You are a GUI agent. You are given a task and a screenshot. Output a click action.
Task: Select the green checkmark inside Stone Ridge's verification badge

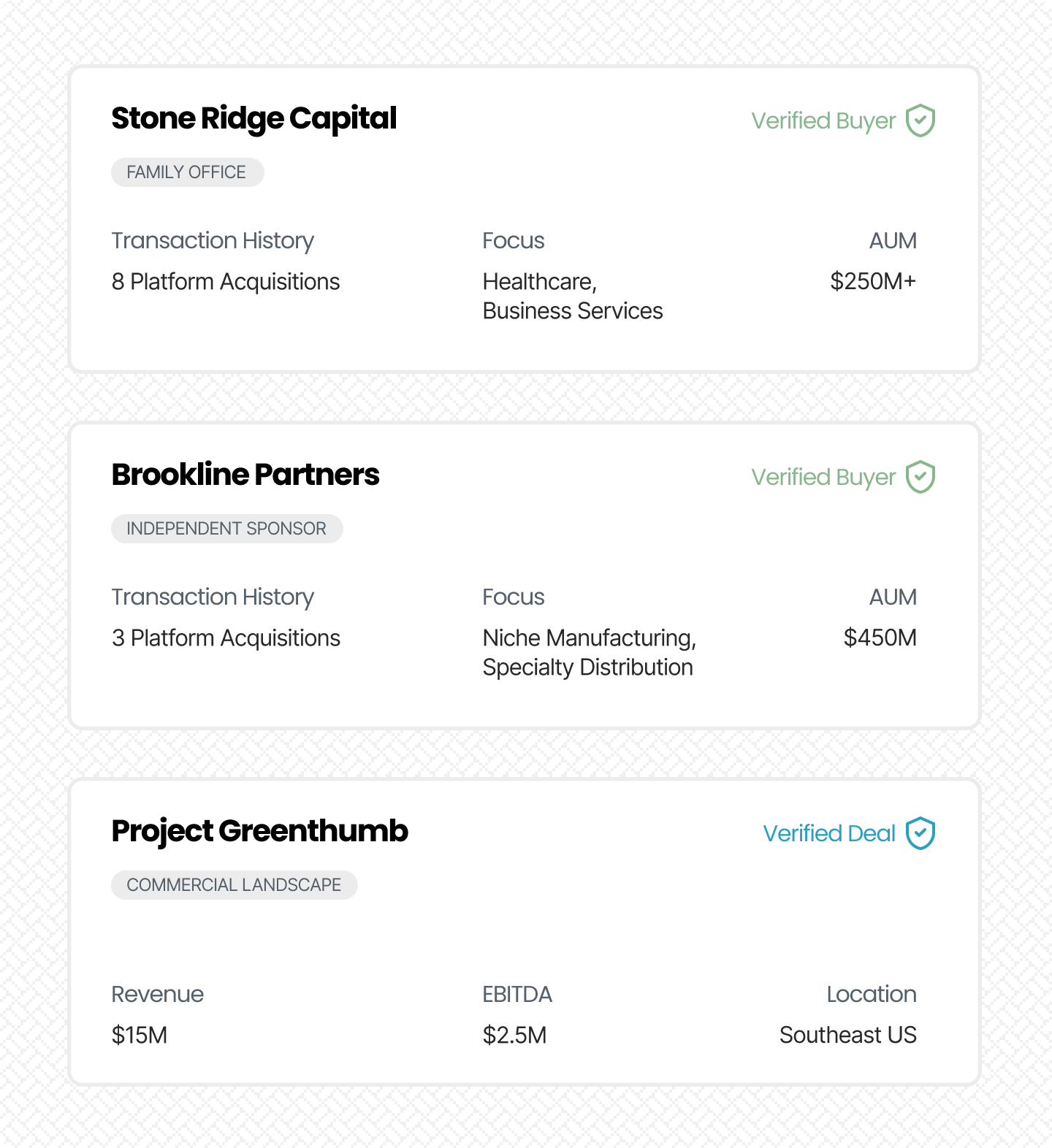920,120
